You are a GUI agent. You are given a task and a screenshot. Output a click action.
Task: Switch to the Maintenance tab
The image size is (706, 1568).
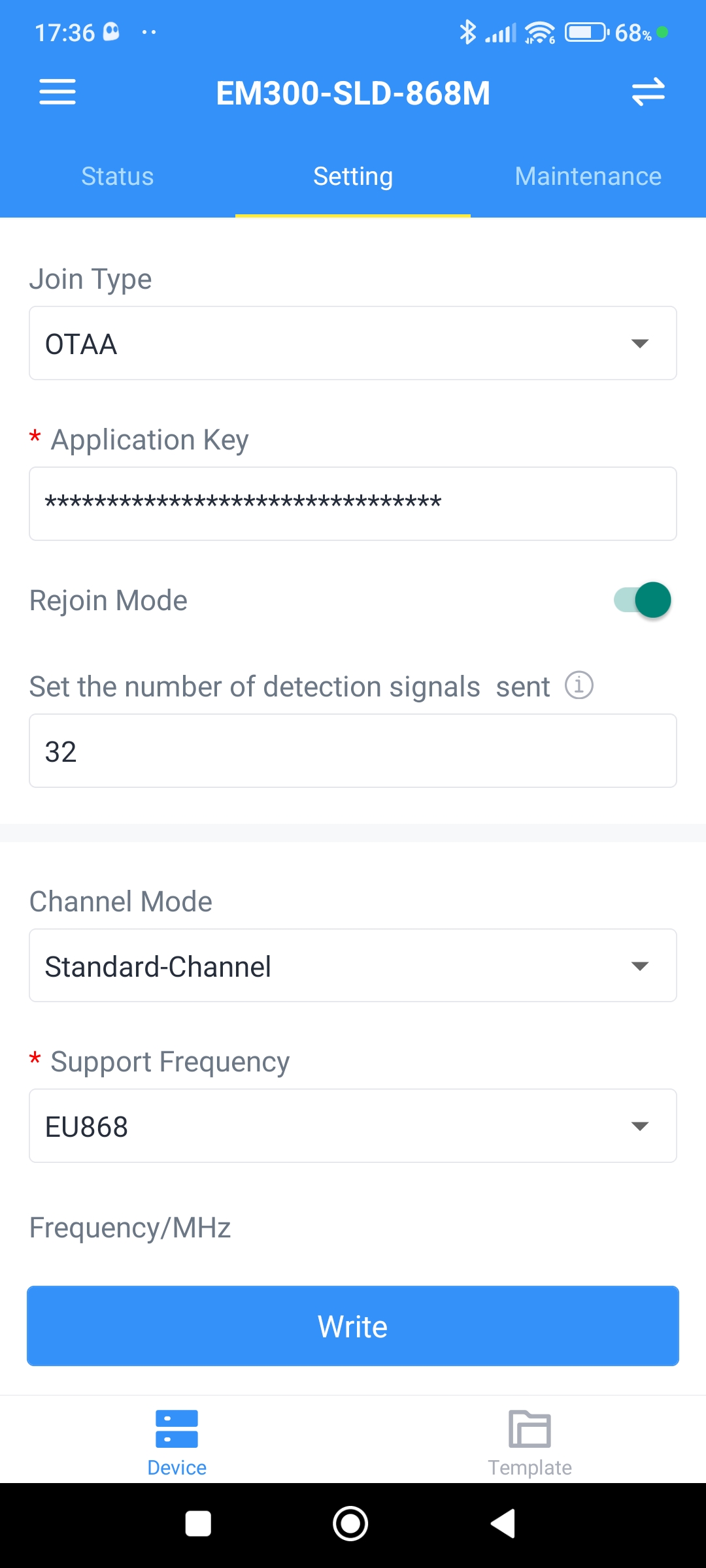[x=588, y=176]
